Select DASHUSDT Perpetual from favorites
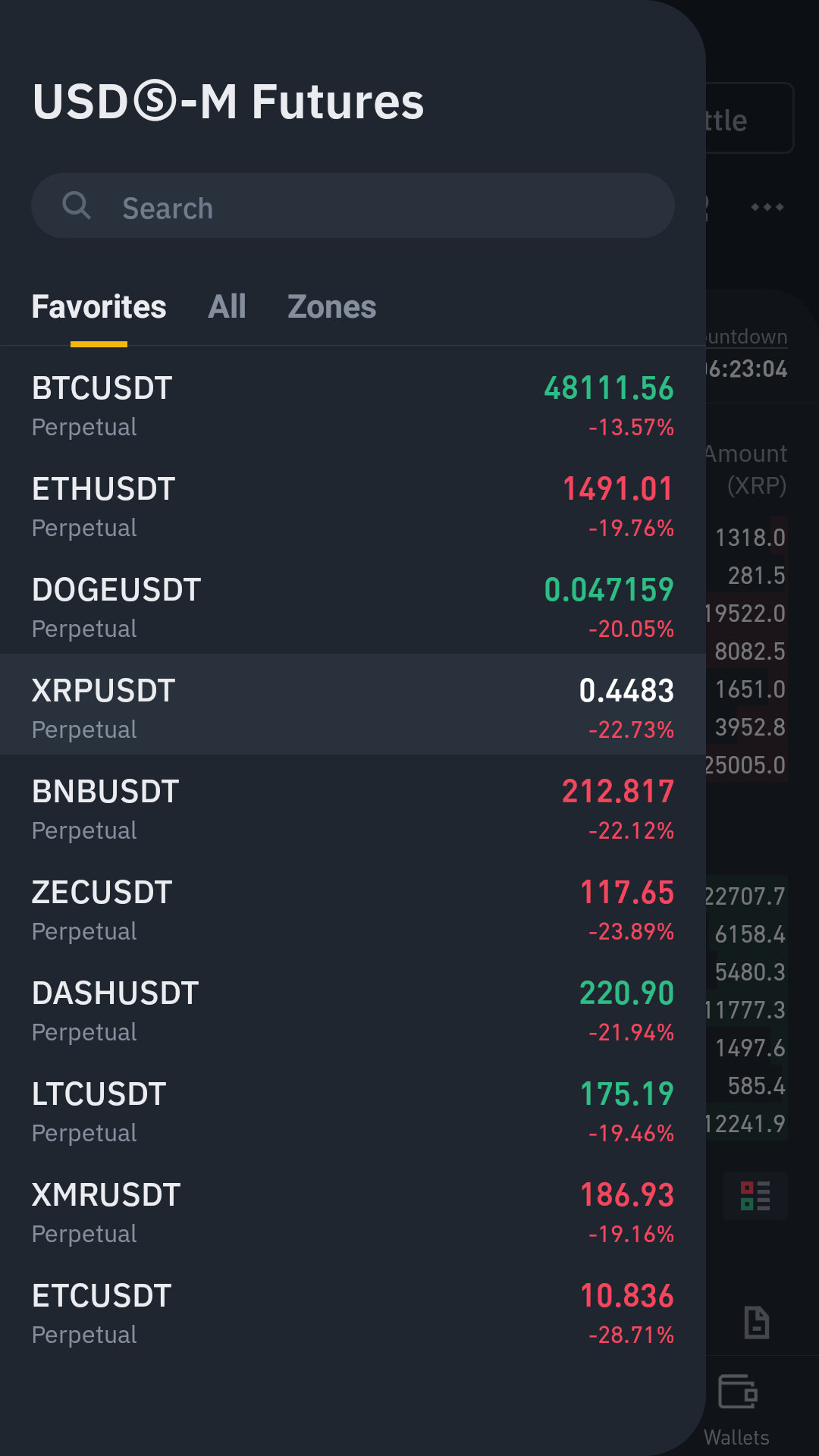 353,1011
